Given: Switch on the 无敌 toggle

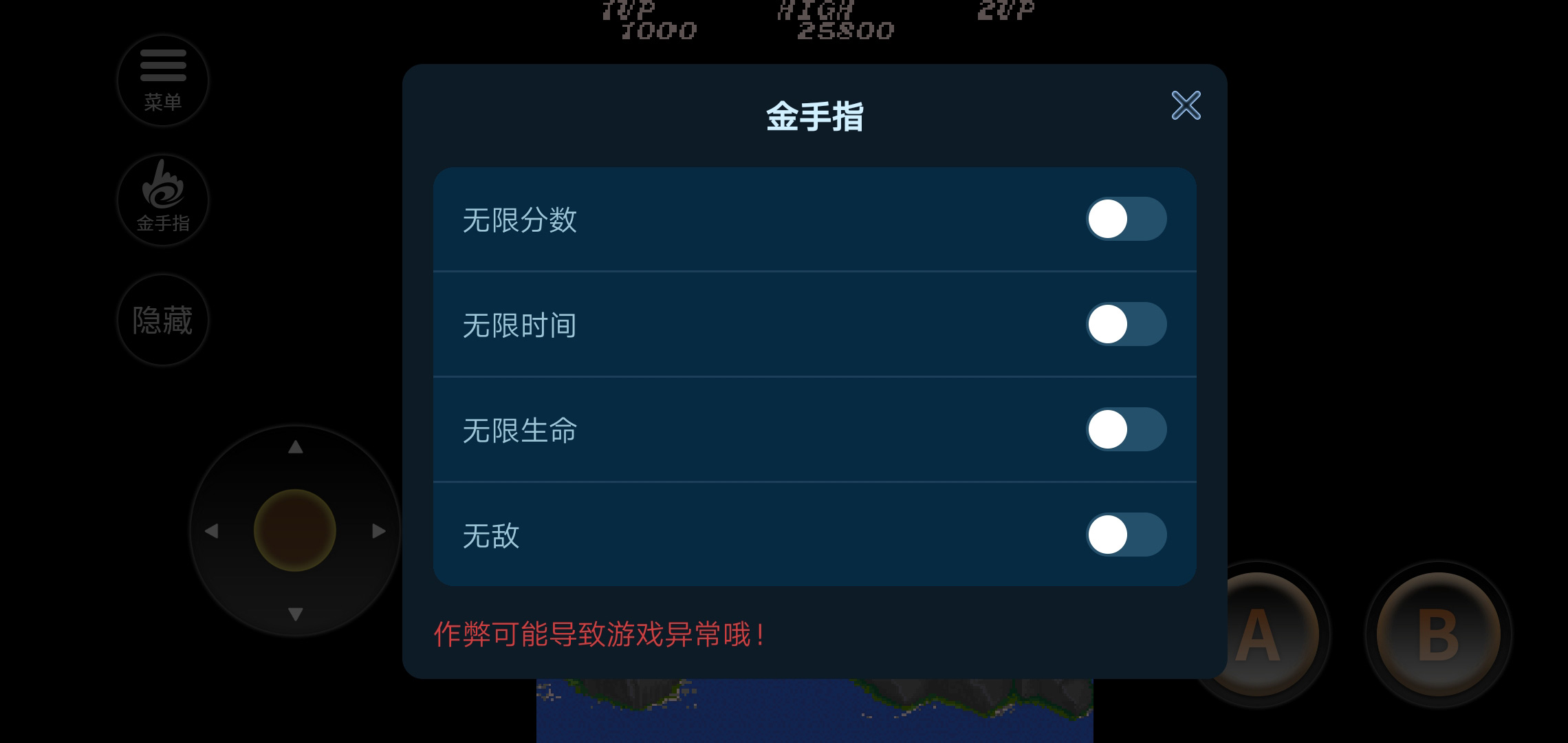Looking at the screenshot, I should pyautogui.click(x=1126, y=535).
